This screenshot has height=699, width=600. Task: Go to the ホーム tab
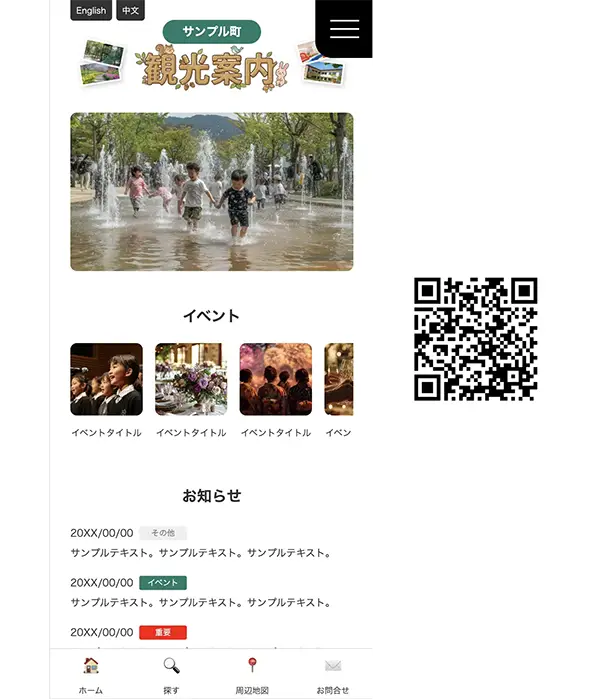(x=91, y=674)
